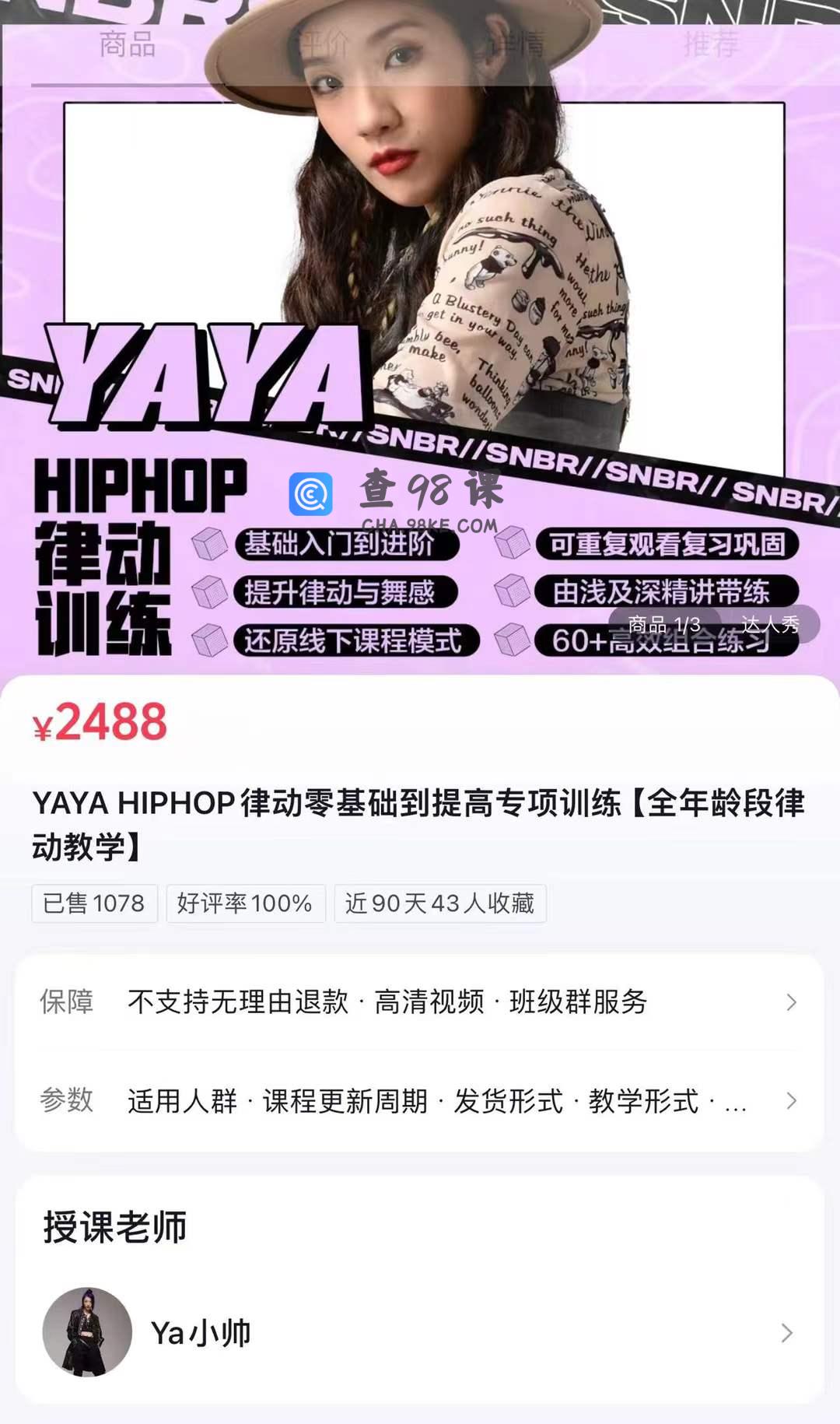Screen dimensions: 840x1424
Task: Open the 保障 guarantee details row
Action: click(420, 1002)
